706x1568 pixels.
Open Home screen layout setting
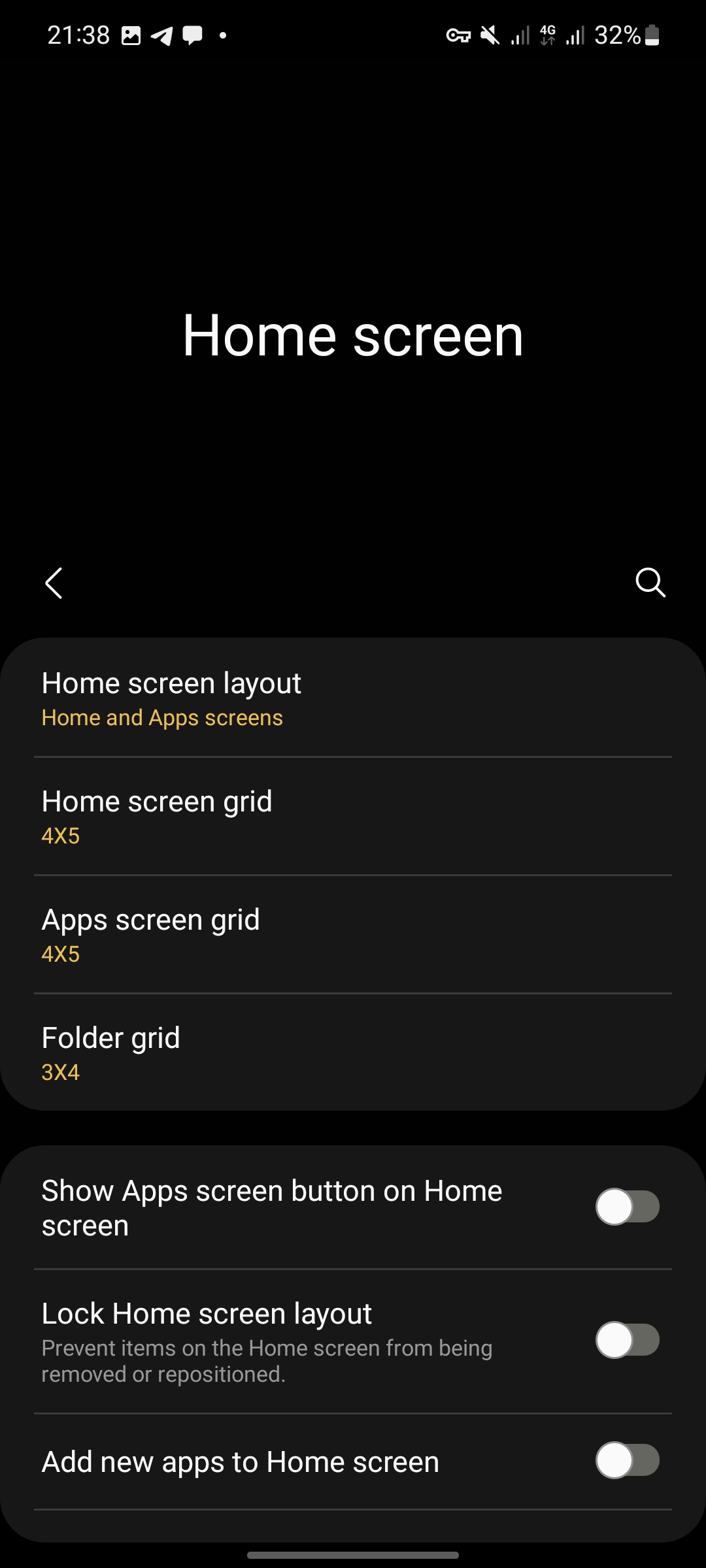(x=353, y=699)
